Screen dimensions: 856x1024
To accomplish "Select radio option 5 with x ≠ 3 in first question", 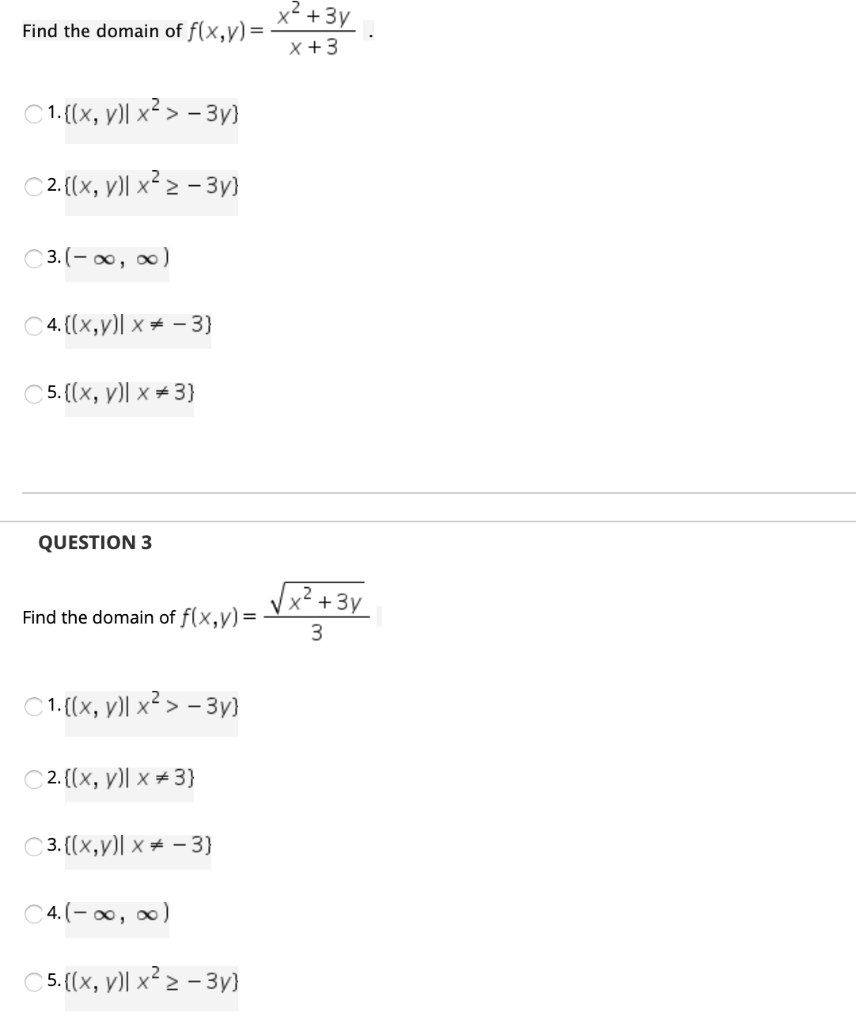I will pos(32,391).
